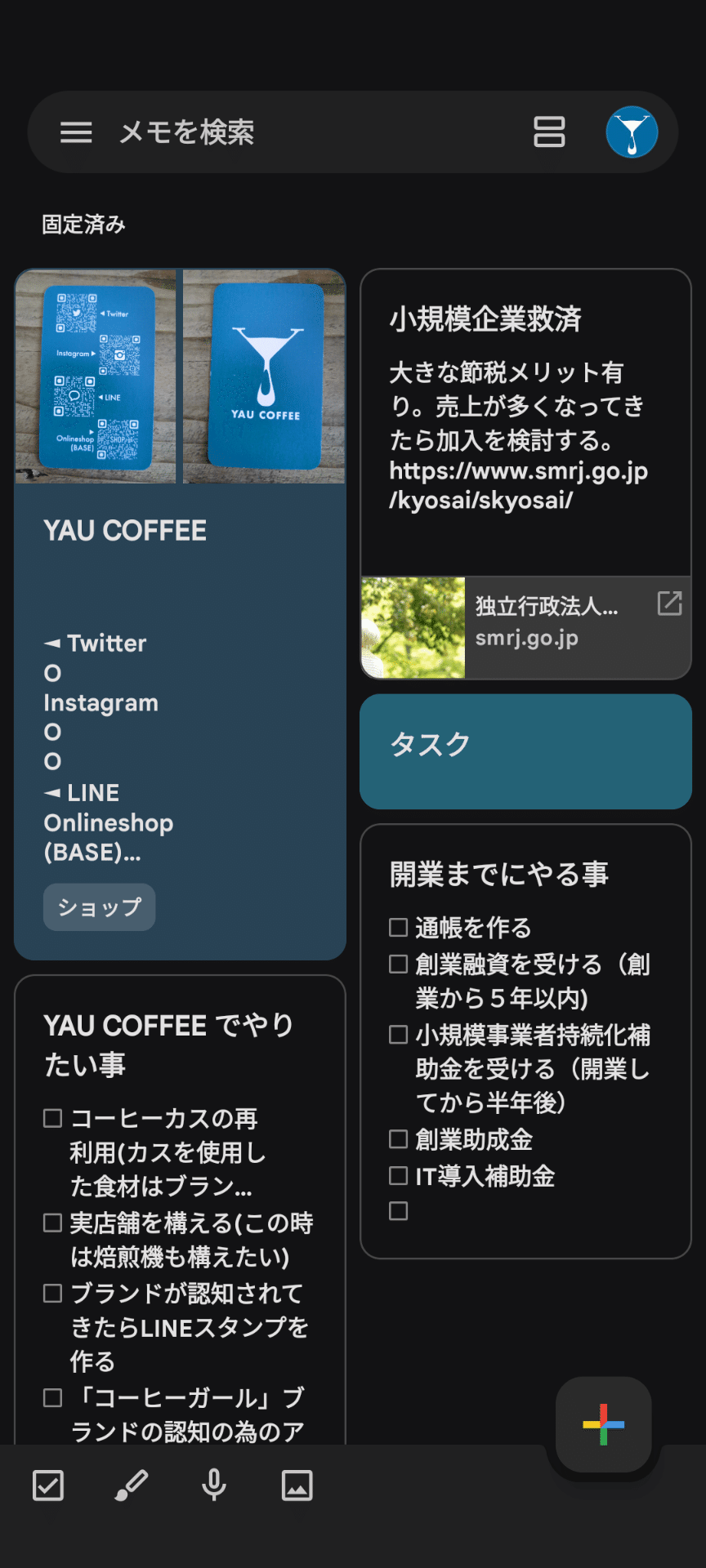Open the YAU COFFEE でやりたい事 note
The width and height of the screenshot is (706, 1568).
click(181, 1209)
